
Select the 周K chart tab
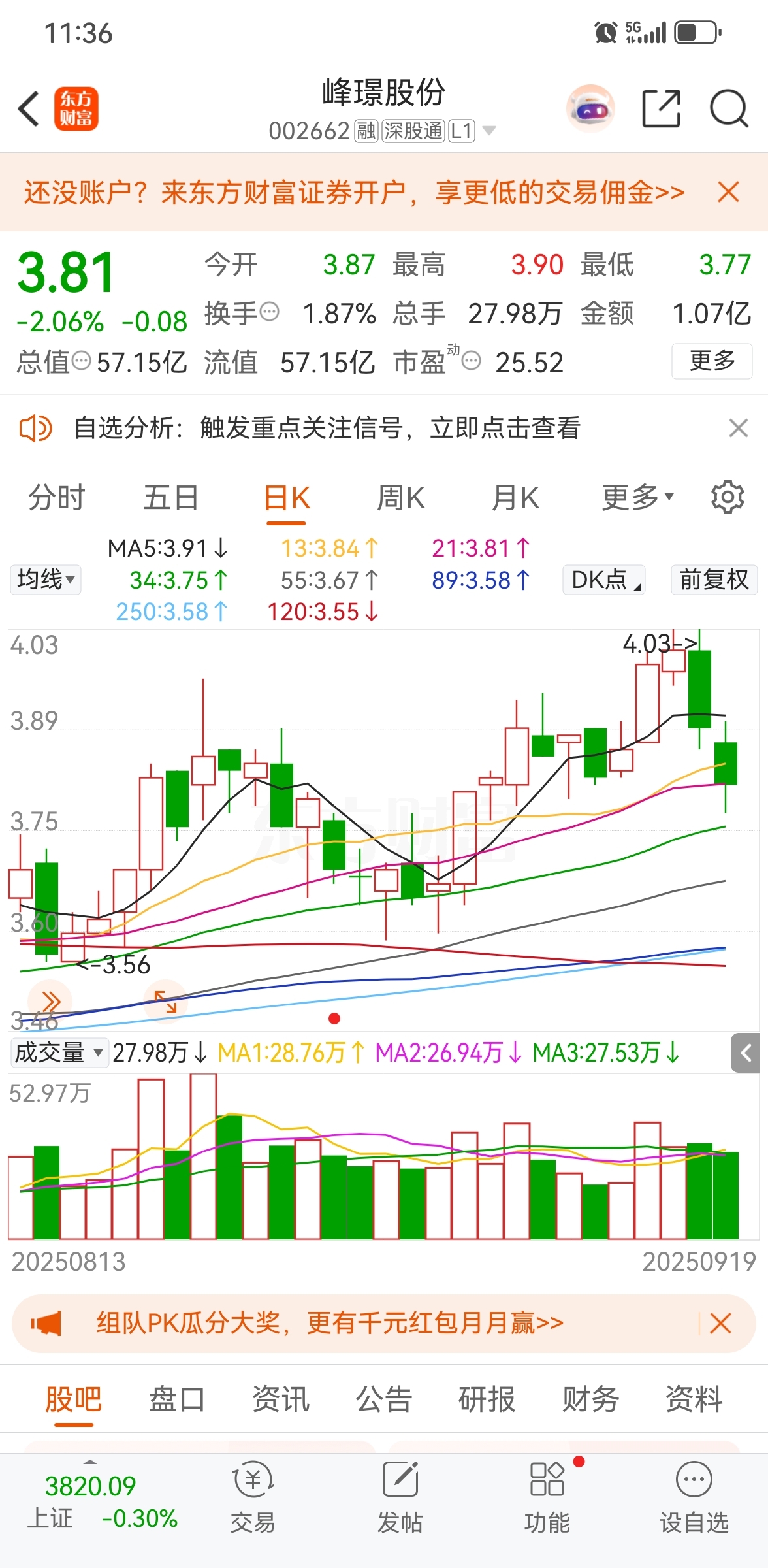point(401,498)
